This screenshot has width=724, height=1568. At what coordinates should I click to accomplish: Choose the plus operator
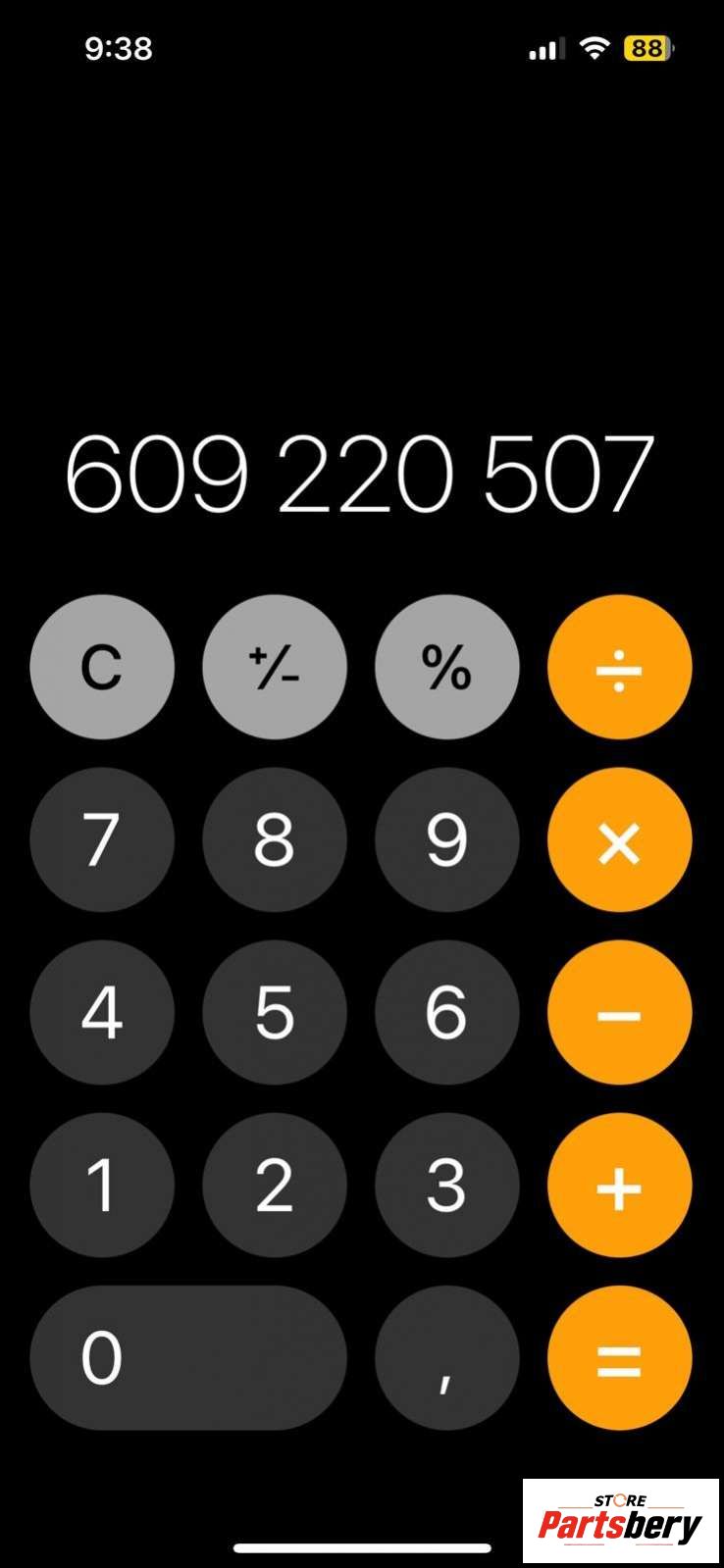pyautogui.click(x=620, y=1186)
